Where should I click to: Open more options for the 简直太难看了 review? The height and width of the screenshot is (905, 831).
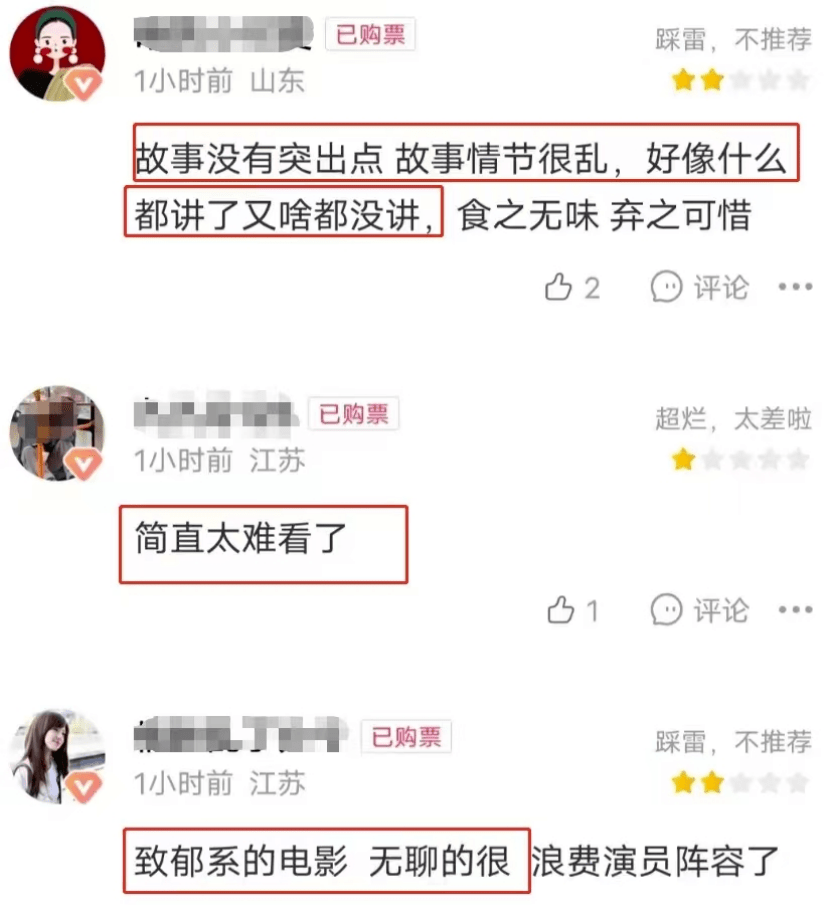click(795, 608)
